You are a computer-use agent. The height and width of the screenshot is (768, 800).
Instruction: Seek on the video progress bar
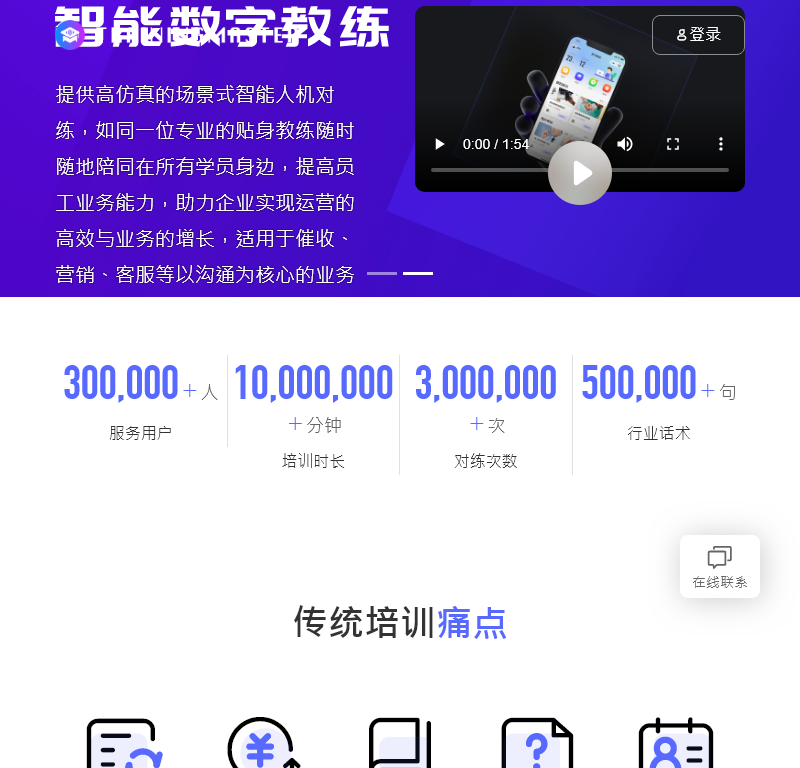(580, 170)
